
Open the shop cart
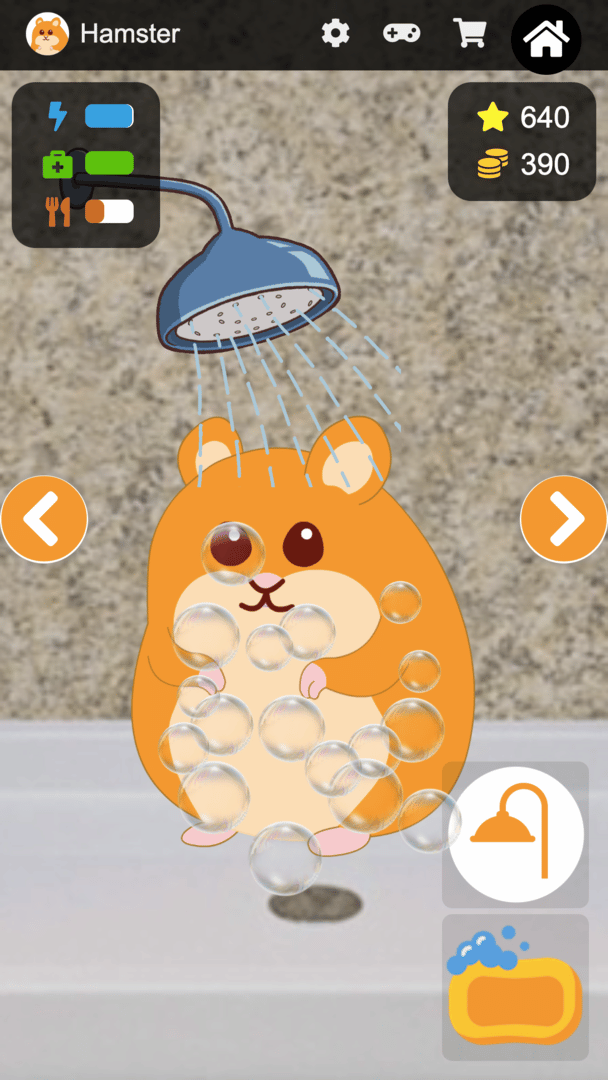pyautogui.click(x=469, y=33)
